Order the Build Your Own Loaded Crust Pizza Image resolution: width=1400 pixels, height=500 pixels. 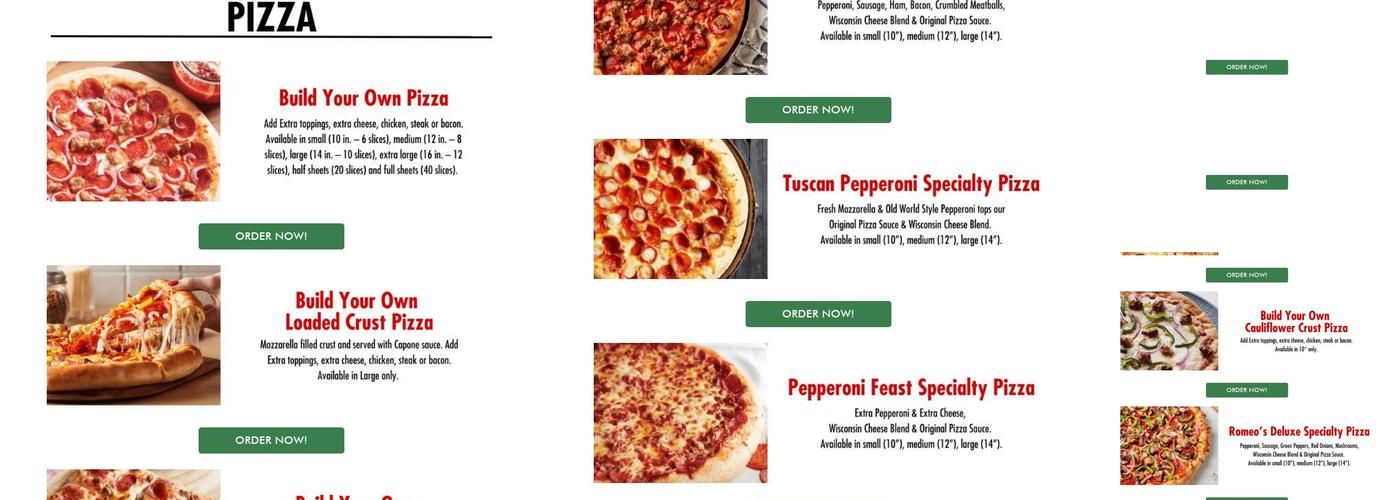(x=271, y=440)
